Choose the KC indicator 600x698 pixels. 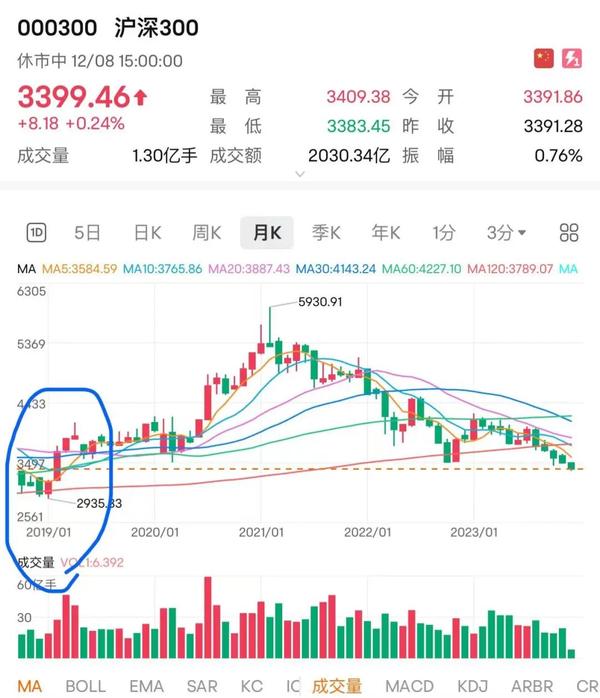(x=251, y=686)
